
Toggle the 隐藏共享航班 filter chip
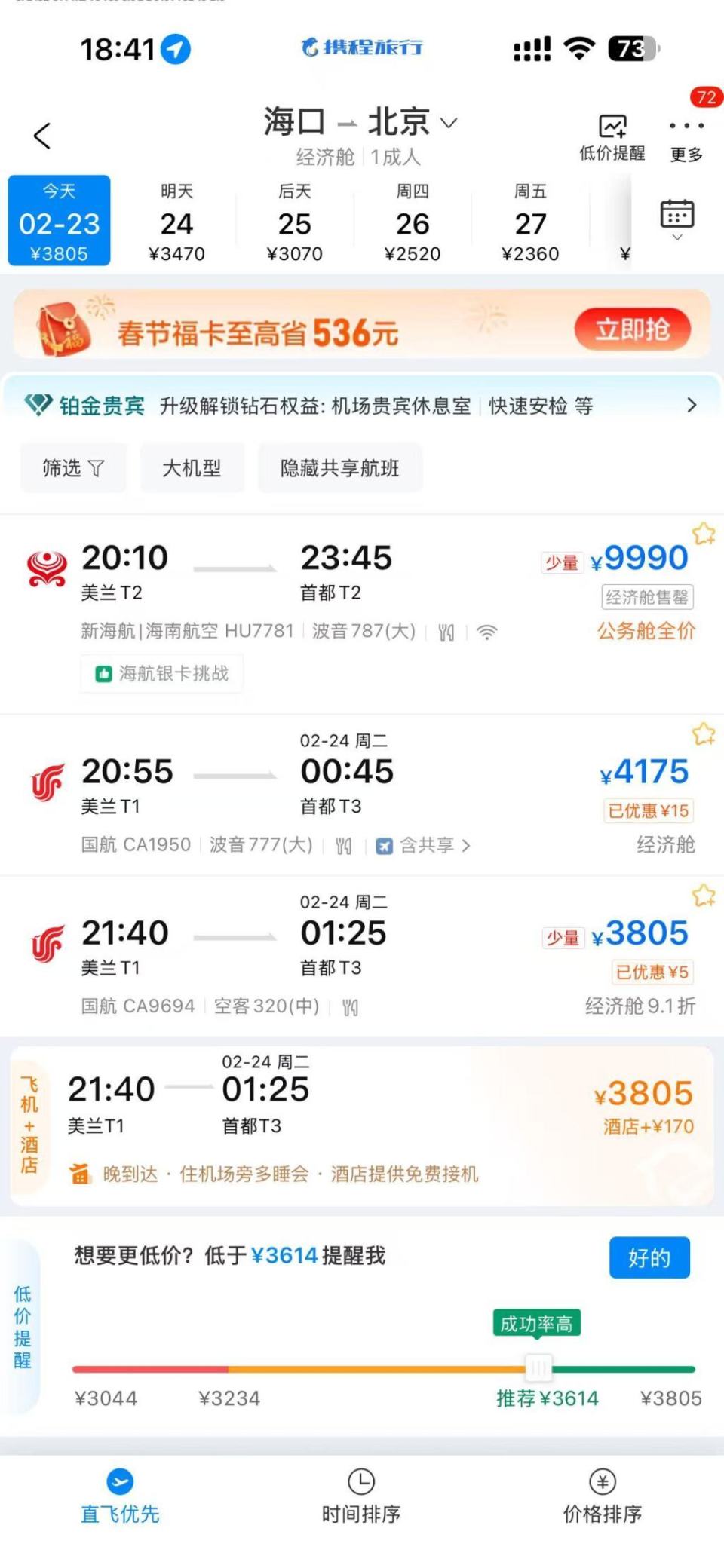(x=339, y=468)
